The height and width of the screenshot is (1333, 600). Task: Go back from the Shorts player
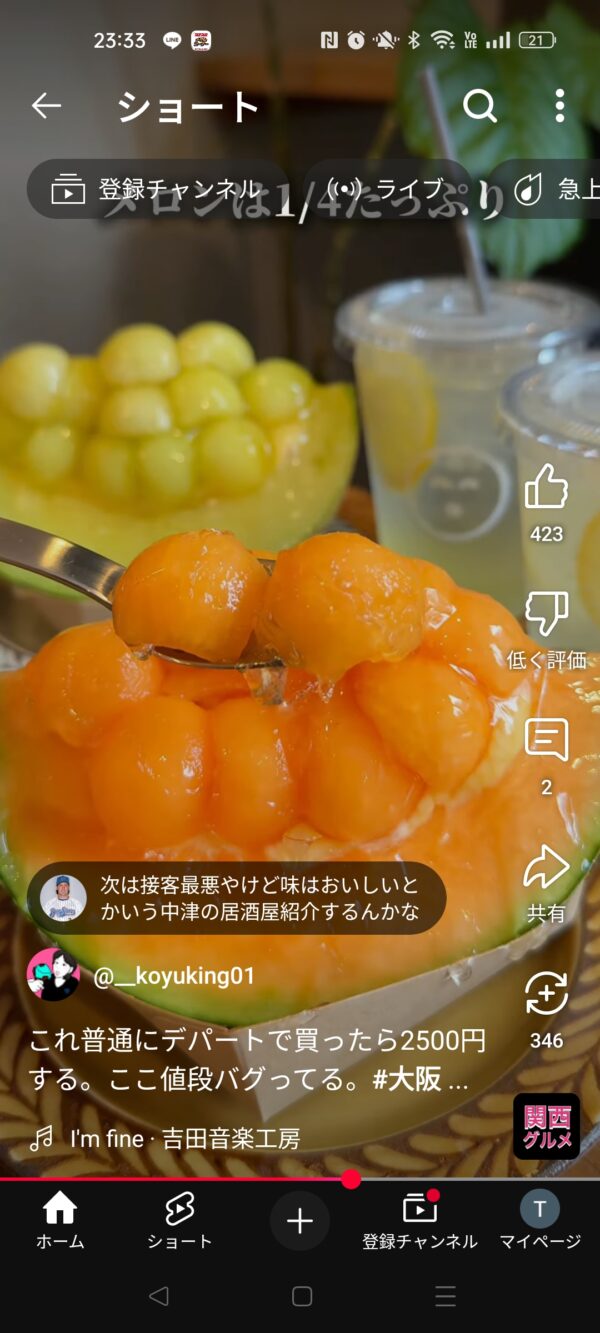[46, 106]
